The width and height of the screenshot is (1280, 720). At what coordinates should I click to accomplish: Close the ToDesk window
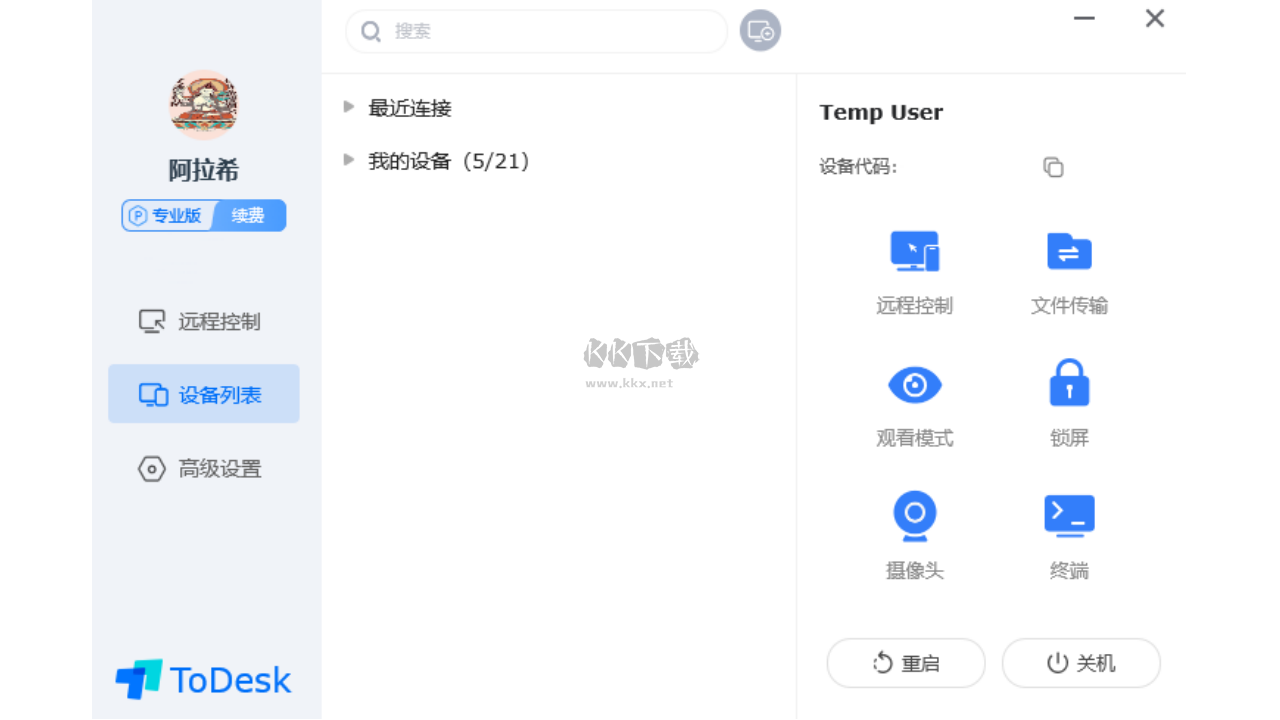[x=1155, y=18]
